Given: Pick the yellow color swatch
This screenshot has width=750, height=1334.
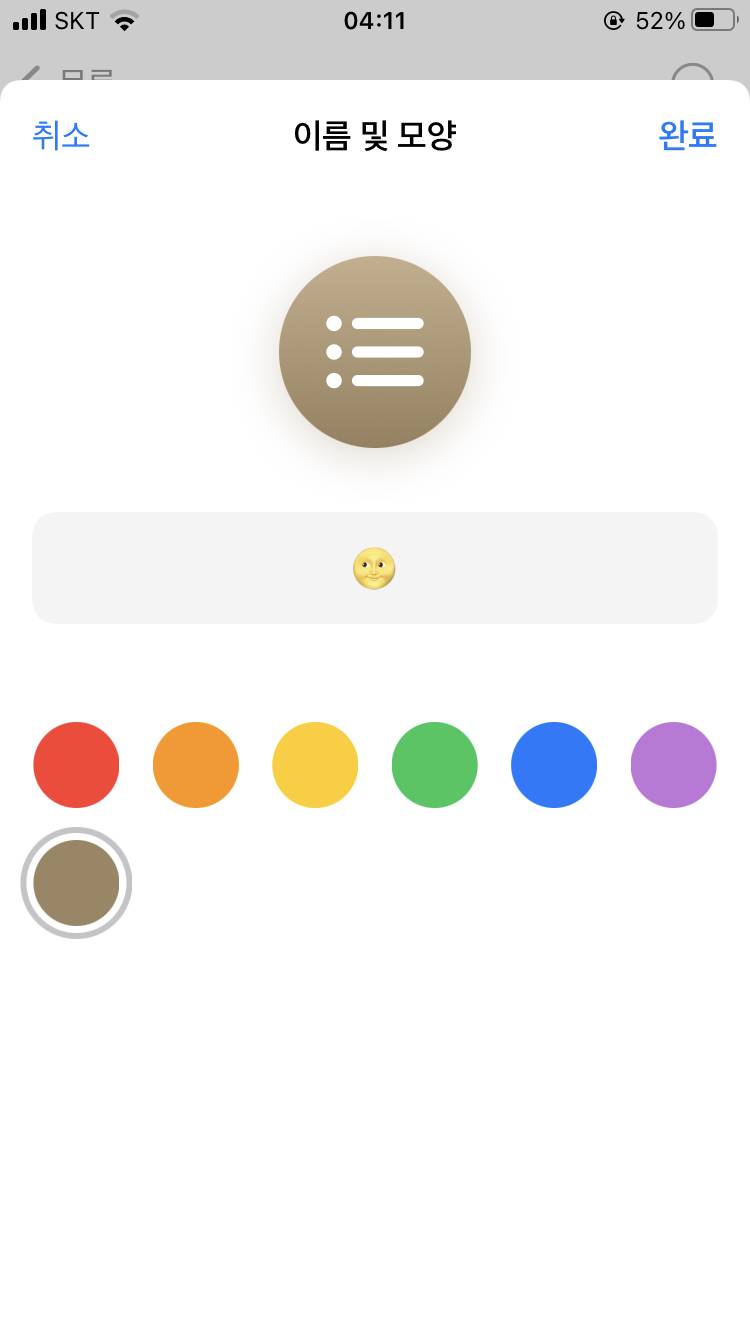Looking at the screenshot, I should click(315, 765).
